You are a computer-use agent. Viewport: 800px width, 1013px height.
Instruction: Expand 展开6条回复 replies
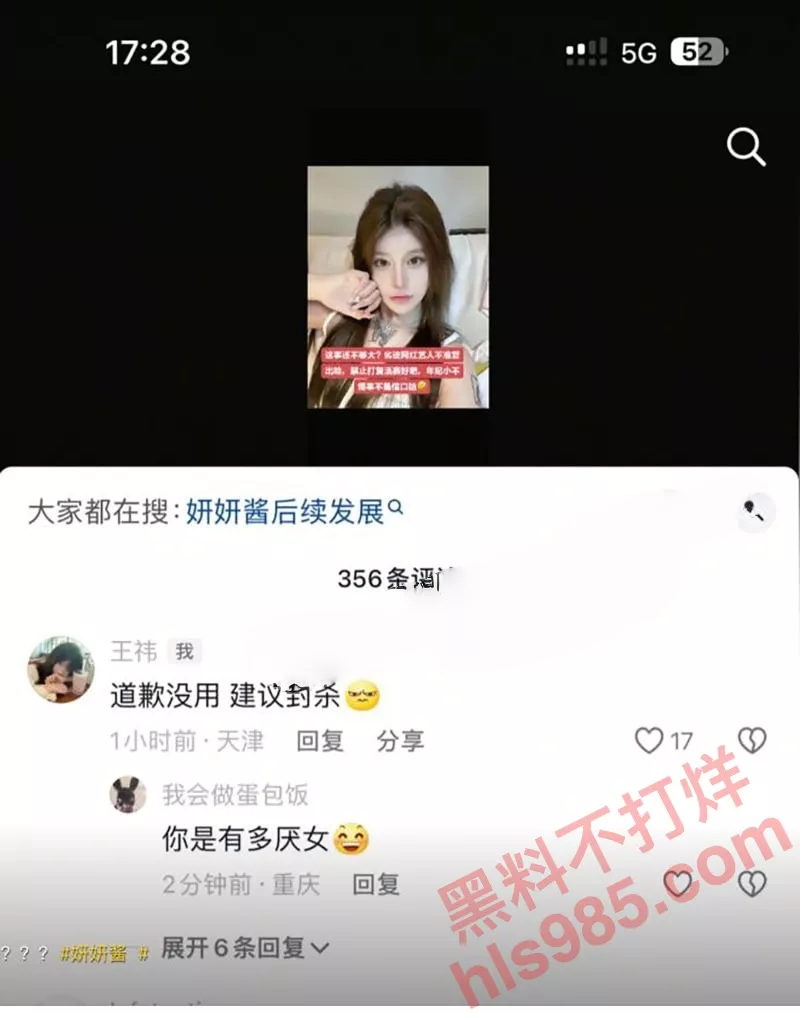click(x=245, y=947)
